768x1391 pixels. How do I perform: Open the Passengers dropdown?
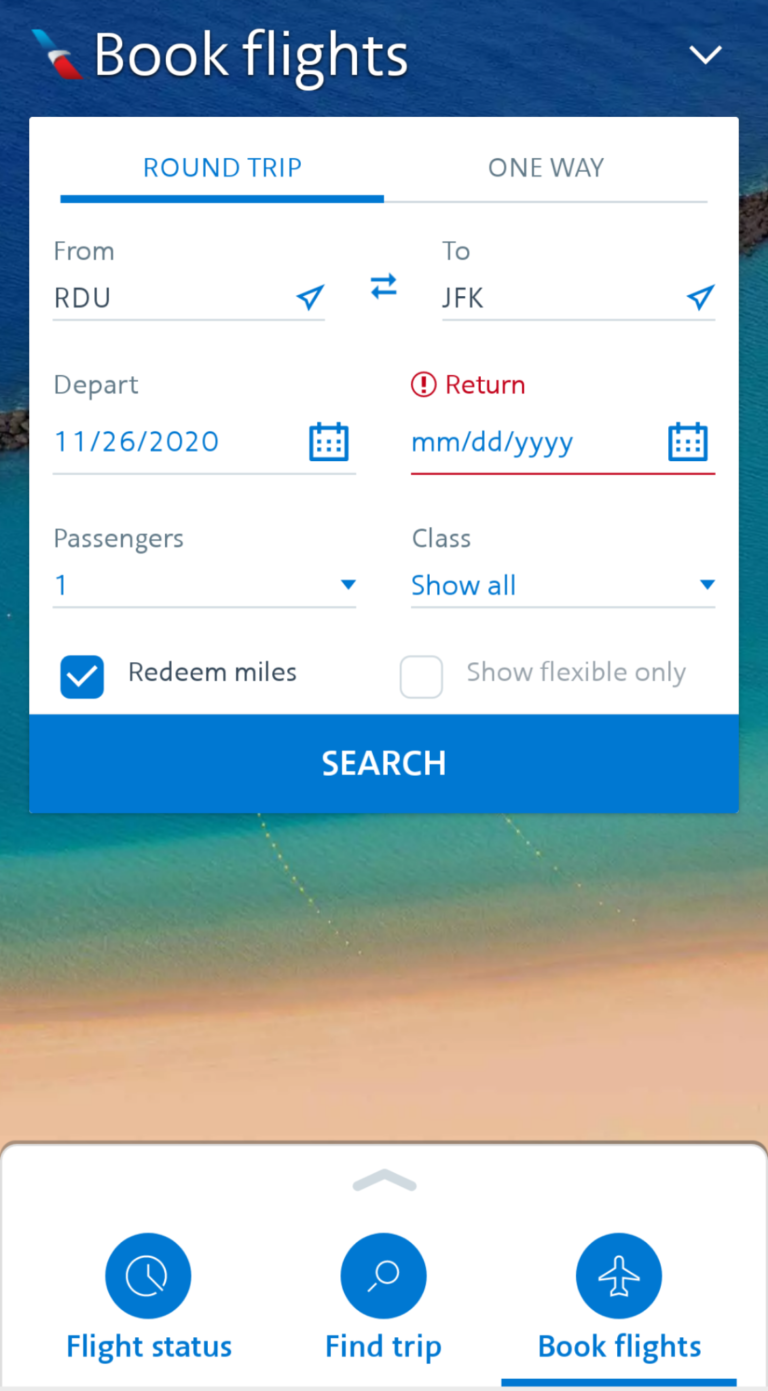(348, 584)
